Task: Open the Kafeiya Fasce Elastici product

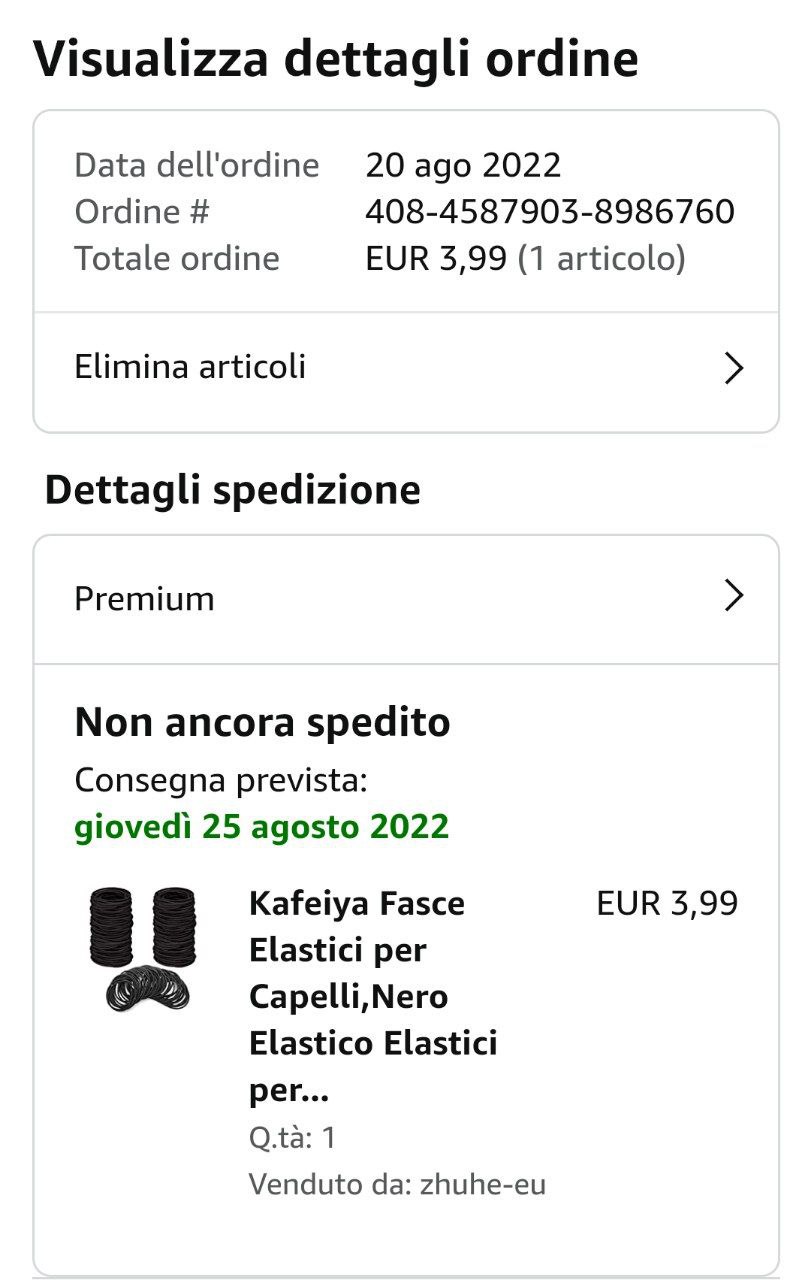Action: pos(372,997)
